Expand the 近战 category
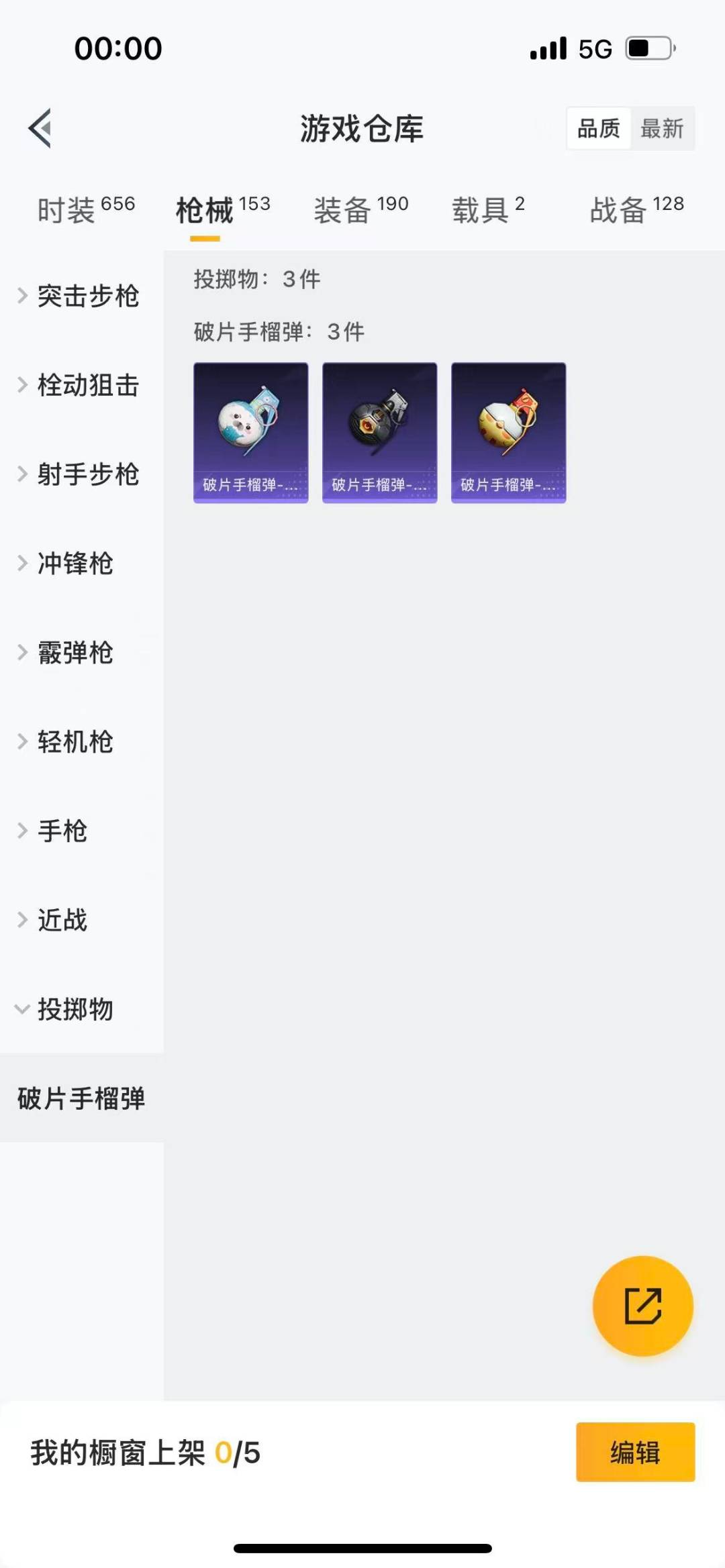This screenshot has height=1568, width=725. pyautogui.click(x=54, y=921)
